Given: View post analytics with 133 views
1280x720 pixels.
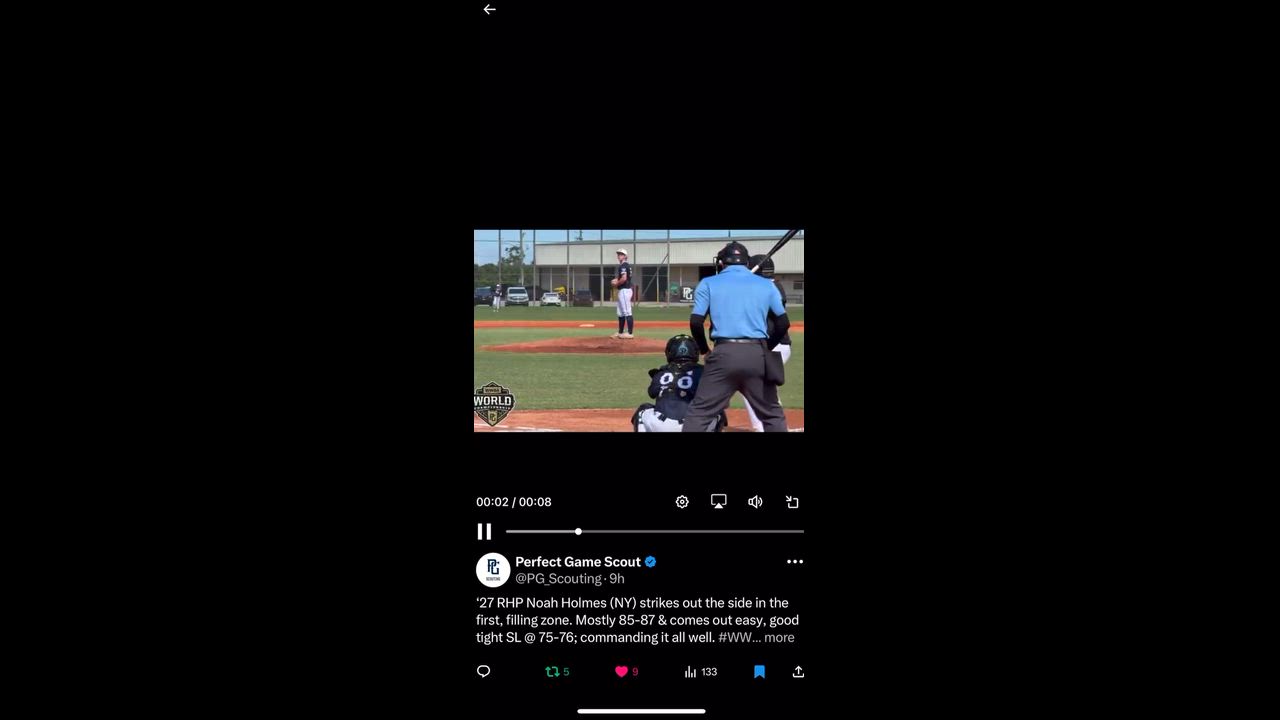Looking at the screenshot, I should (700, 672).
